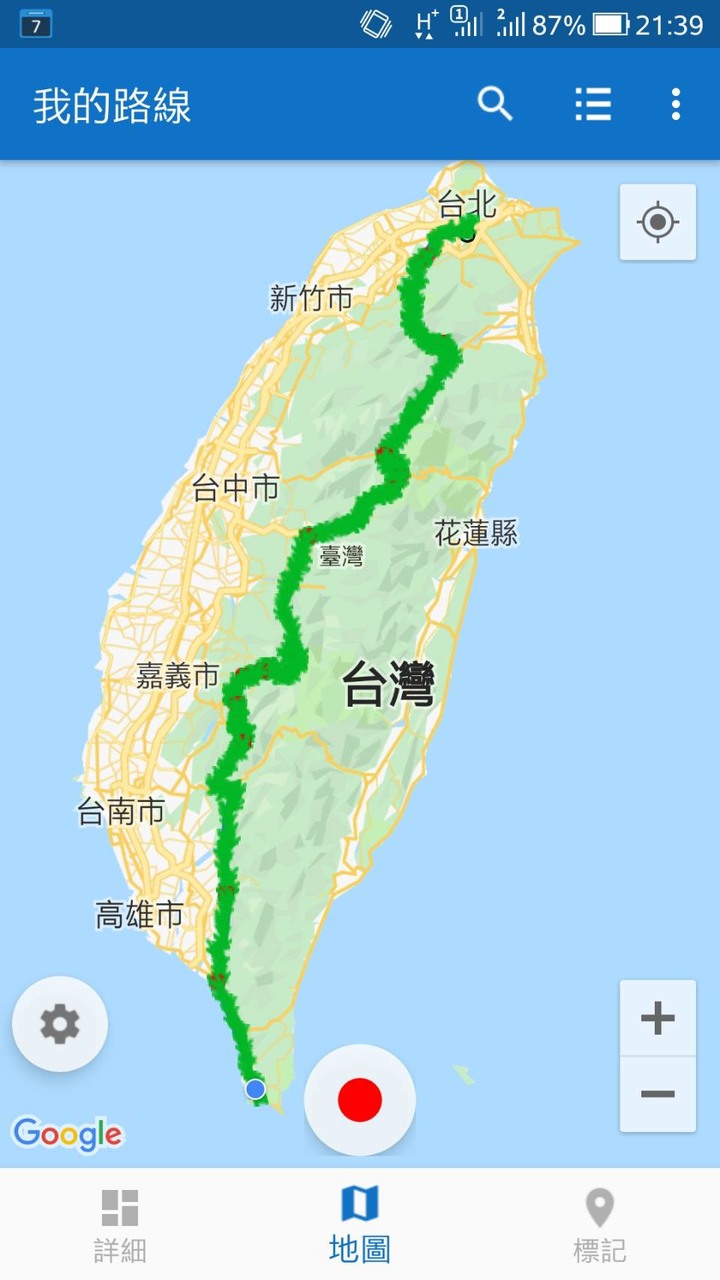Open the track list icon
This screenshot has width=720, height=1280.
[x=593, y=104]
